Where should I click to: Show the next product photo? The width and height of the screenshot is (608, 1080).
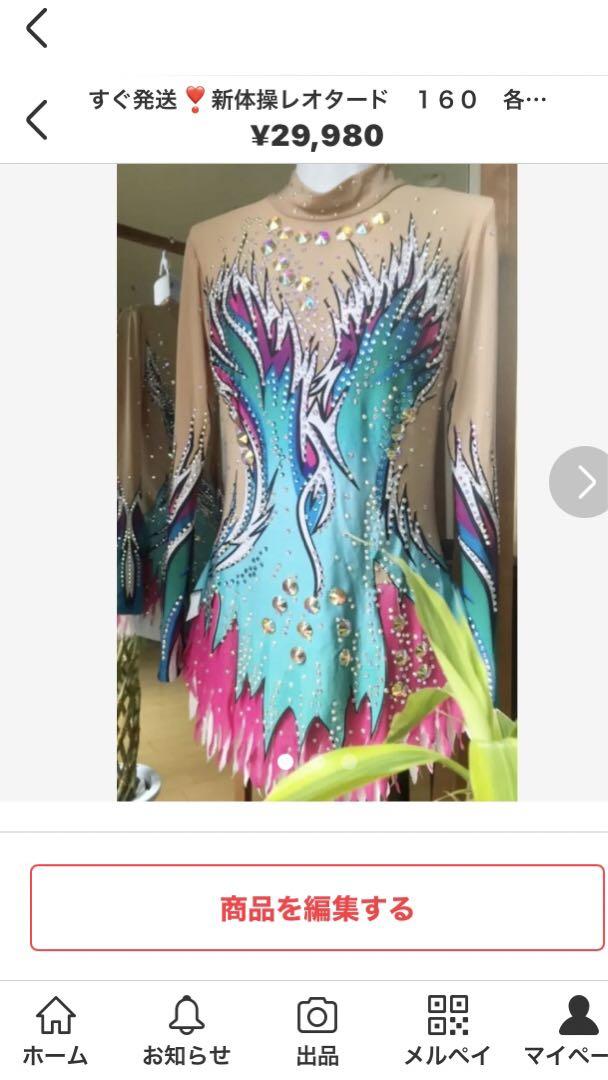[x=583, y=482]
